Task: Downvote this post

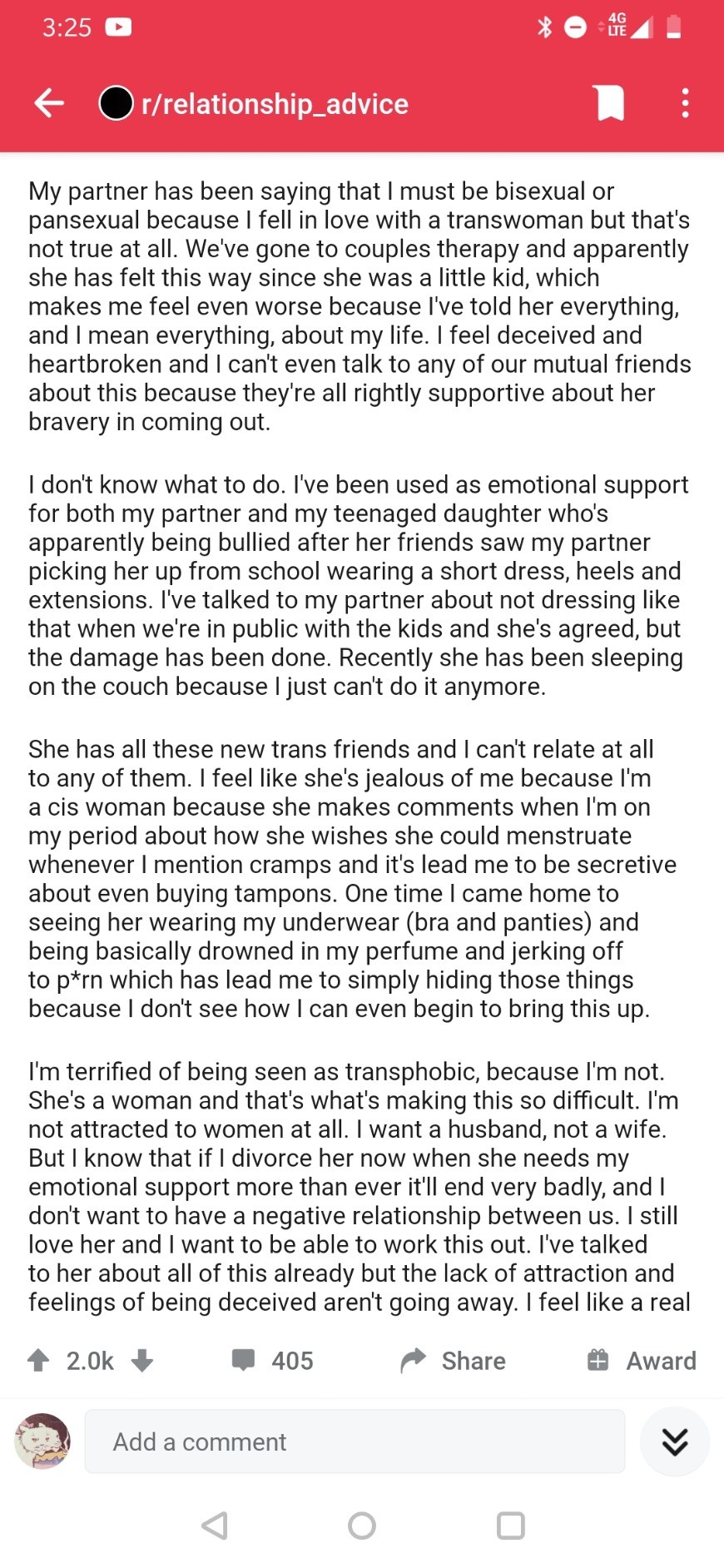Action: [x=142, y=1361]
